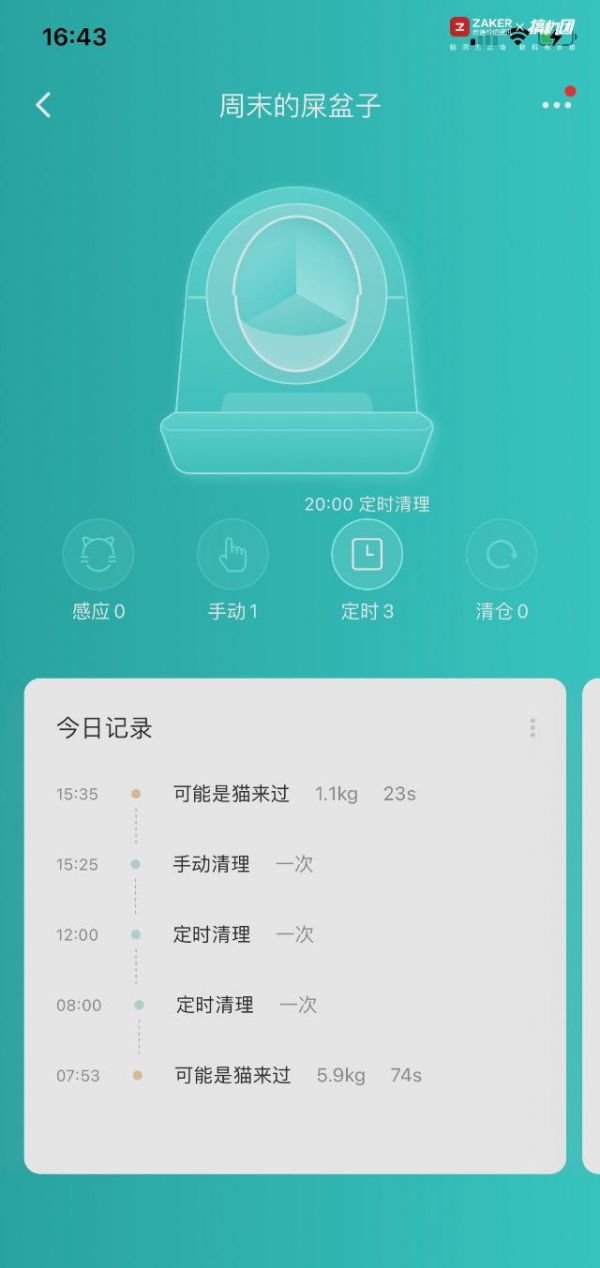Open the 定时 scheduled cleaning option

coord(367,554)
